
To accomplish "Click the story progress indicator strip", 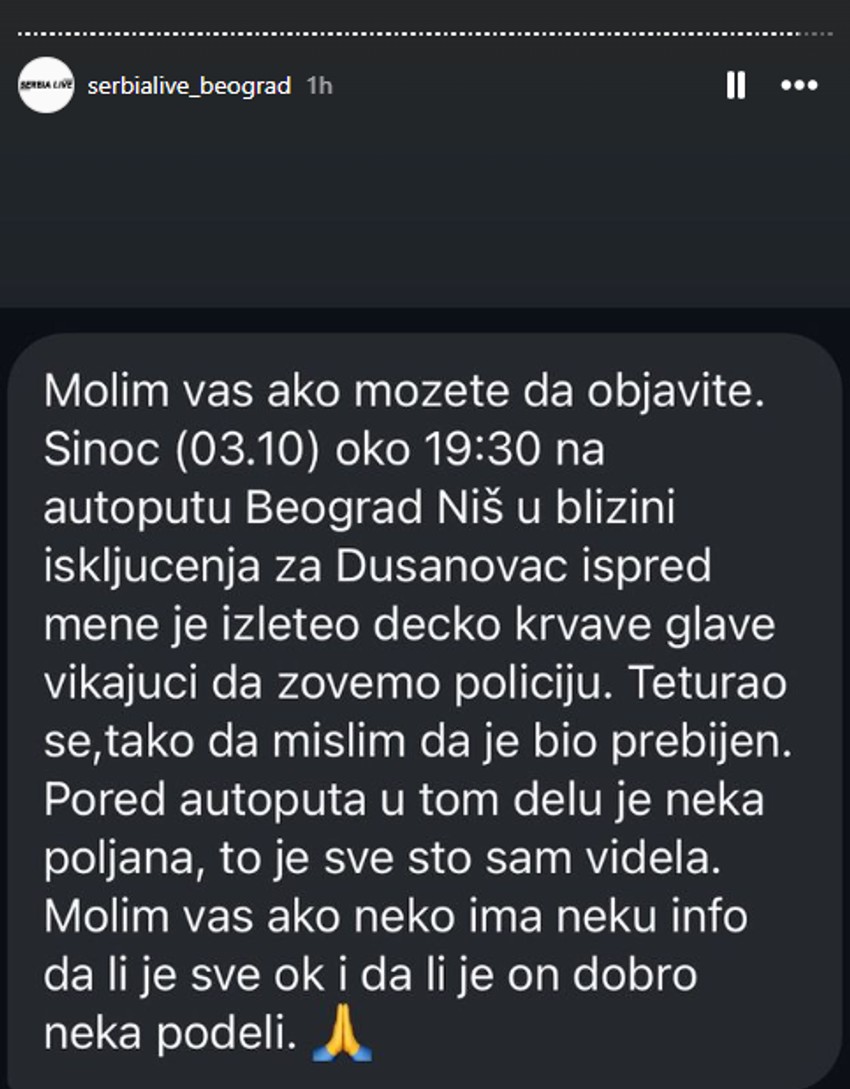I will (425, 32).
